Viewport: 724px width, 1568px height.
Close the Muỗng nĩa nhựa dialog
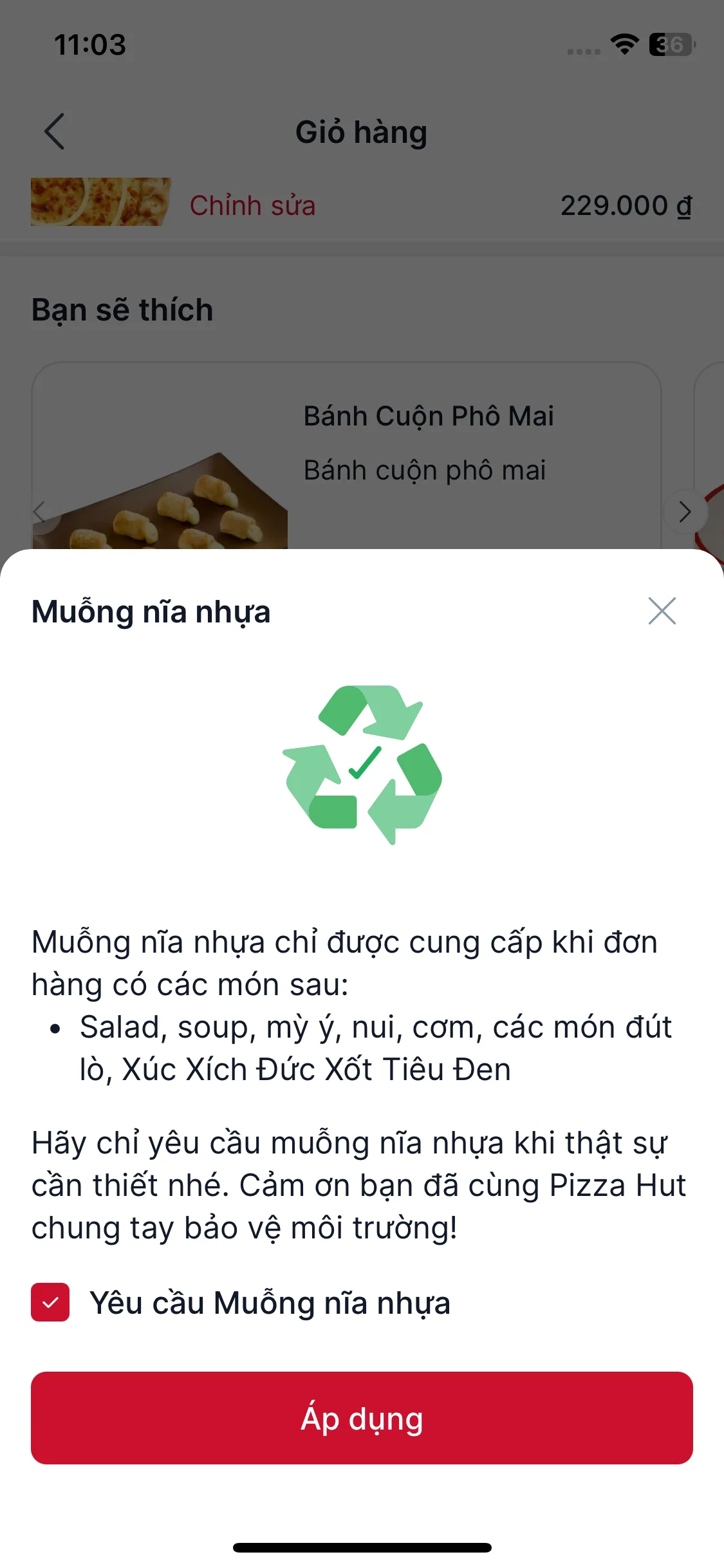point(662,611)
